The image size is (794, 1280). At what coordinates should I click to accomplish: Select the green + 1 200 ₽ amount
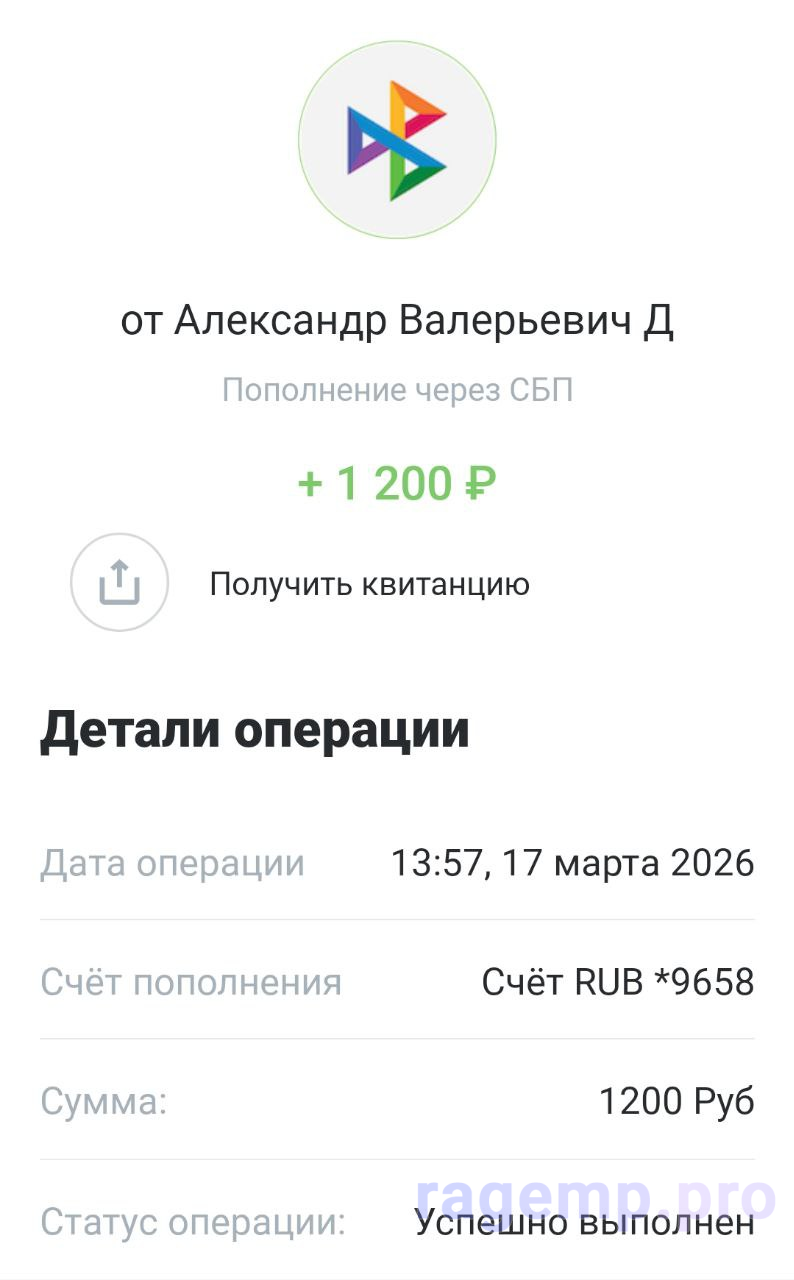tap(396, 483)
